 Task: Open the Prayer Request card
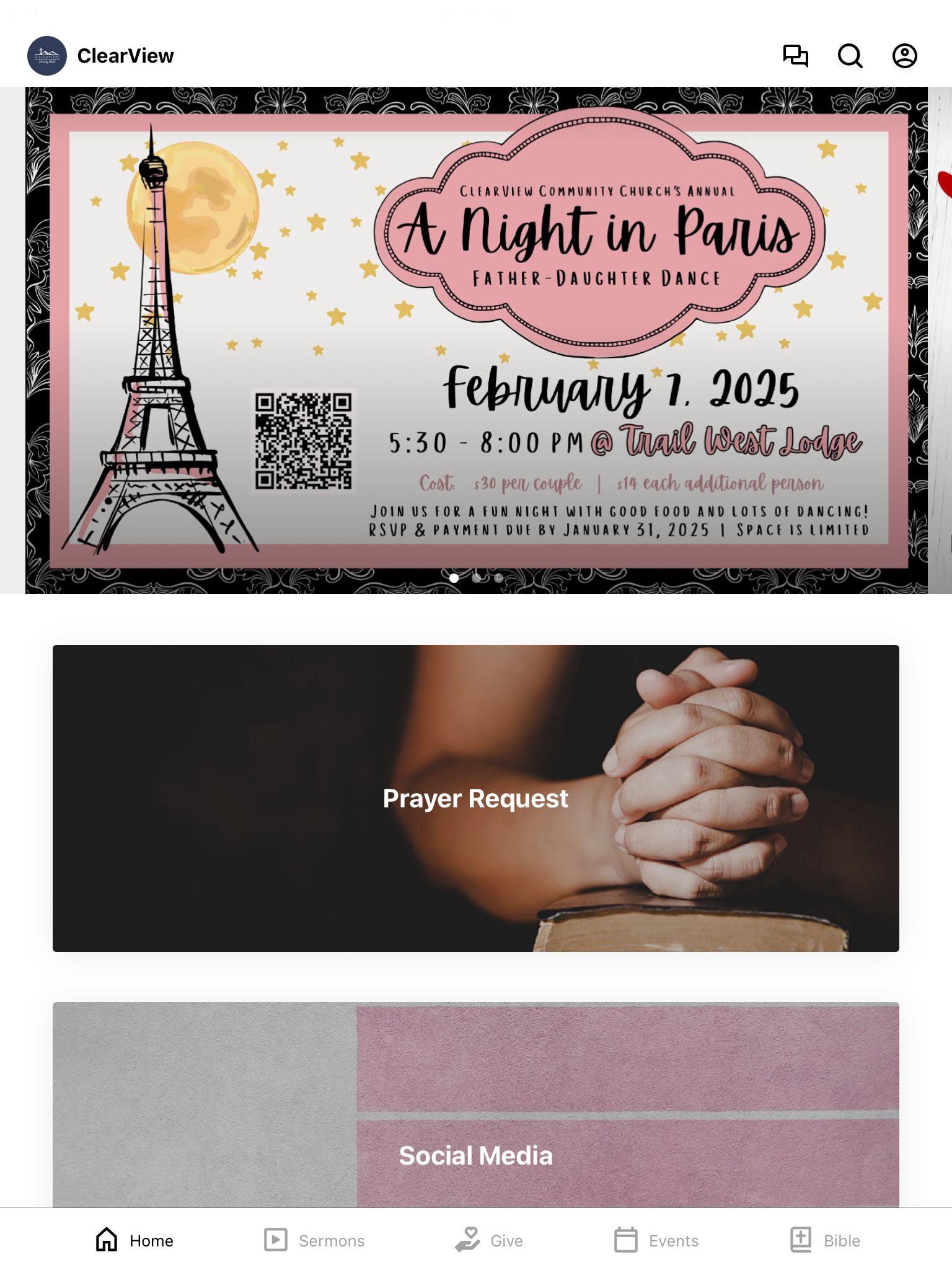pos(476,798)
